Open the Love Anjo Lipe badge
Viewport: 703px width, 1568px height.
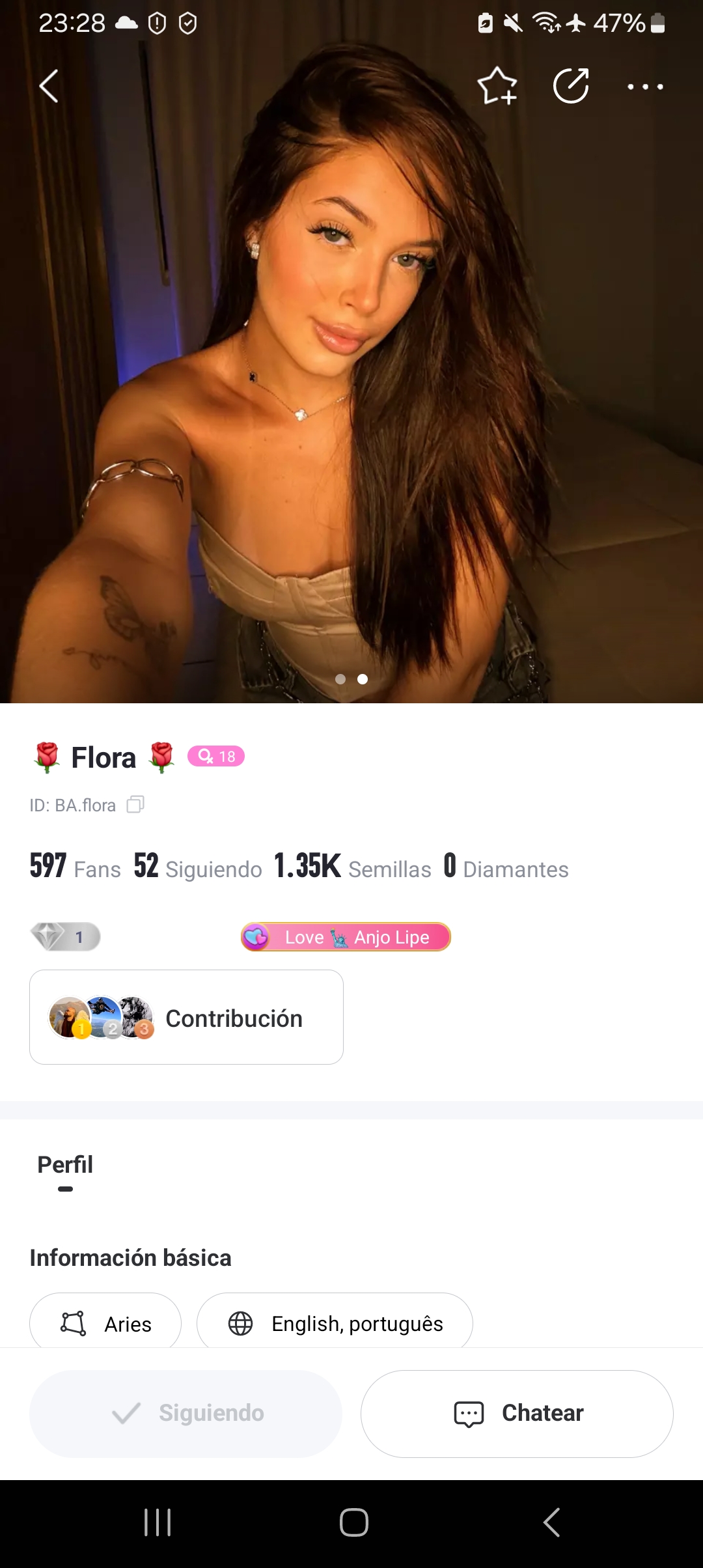pos(346,937)
